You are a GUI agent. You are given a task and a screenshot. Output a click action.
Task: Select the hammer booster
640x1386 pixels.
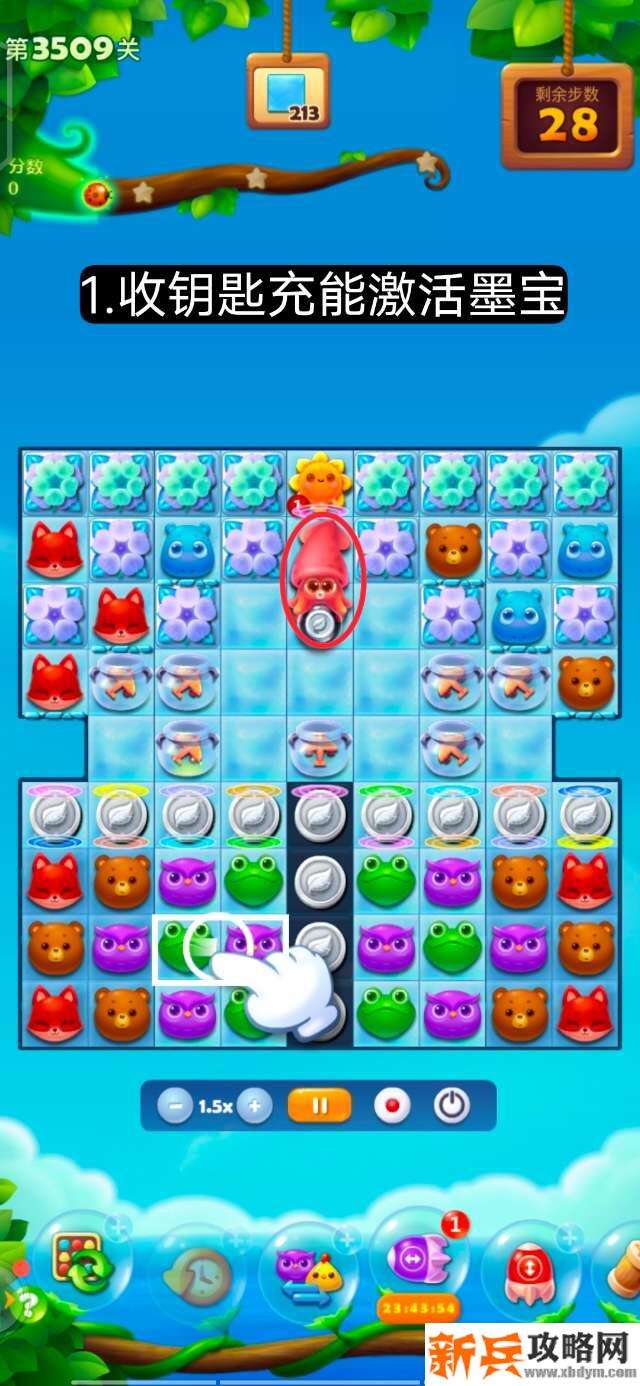(624, 1268)
